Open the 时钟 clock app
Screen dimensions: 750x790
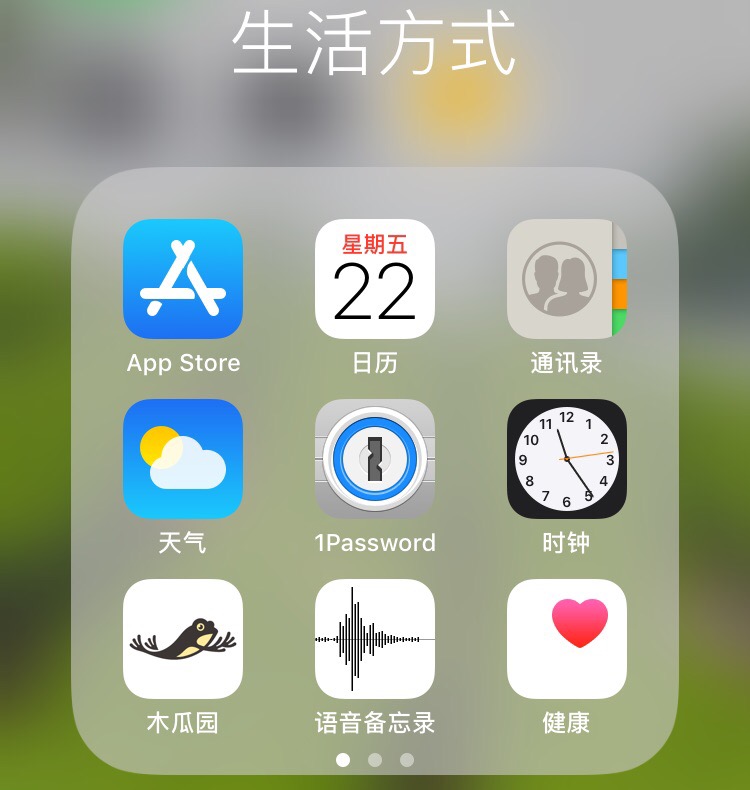click(x=567, y=459)
